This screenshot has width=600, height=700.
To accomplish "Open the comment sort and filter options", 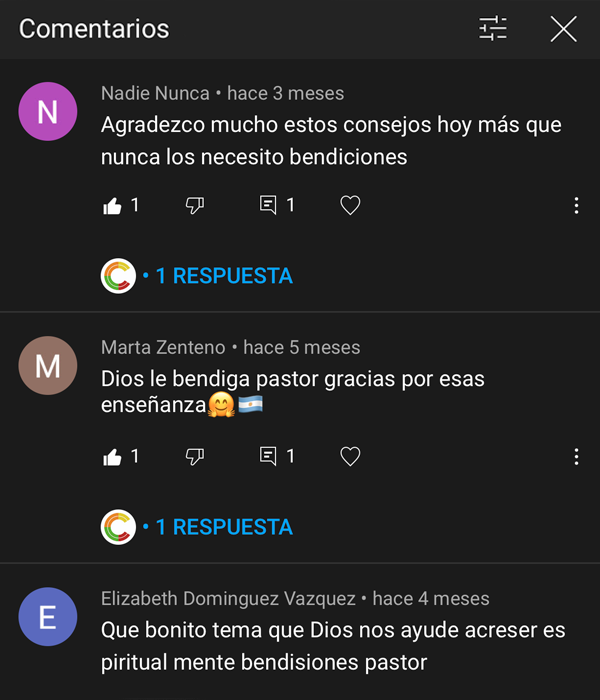I will (x=493, y=29).
